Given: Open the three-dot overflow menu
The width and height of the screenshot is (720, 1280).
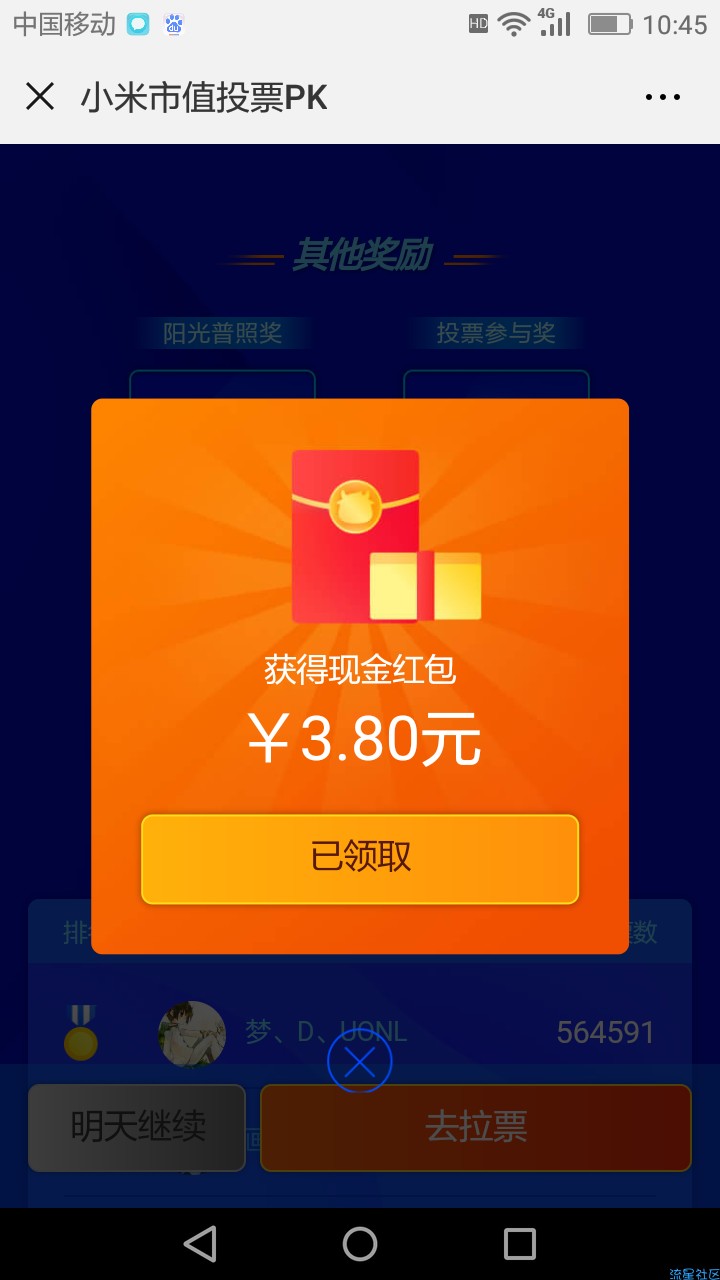Looking at the screenshot, I should tap(662, 97).
